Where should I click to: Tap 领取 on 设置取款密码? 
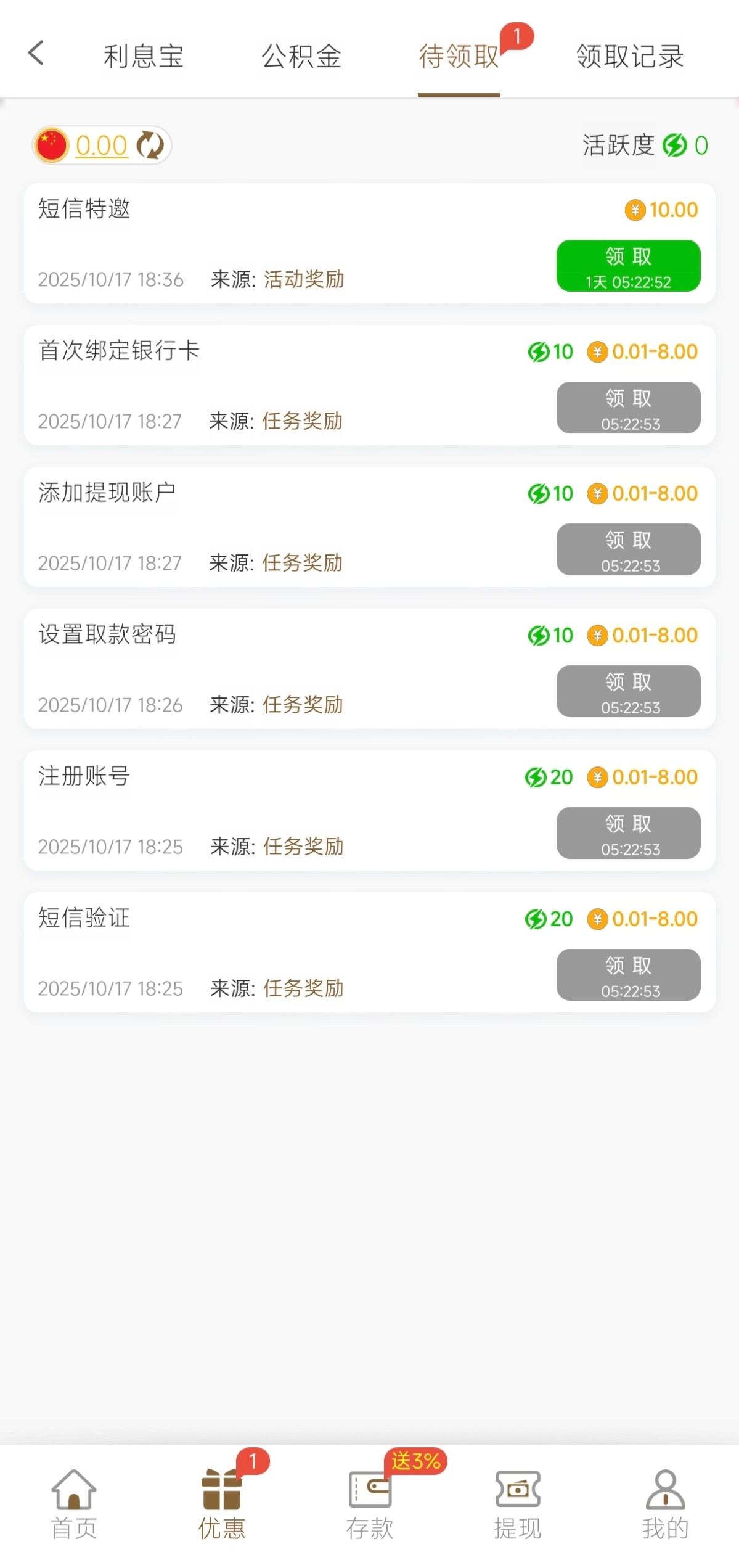pyautogui.click(x=628, y=691)
